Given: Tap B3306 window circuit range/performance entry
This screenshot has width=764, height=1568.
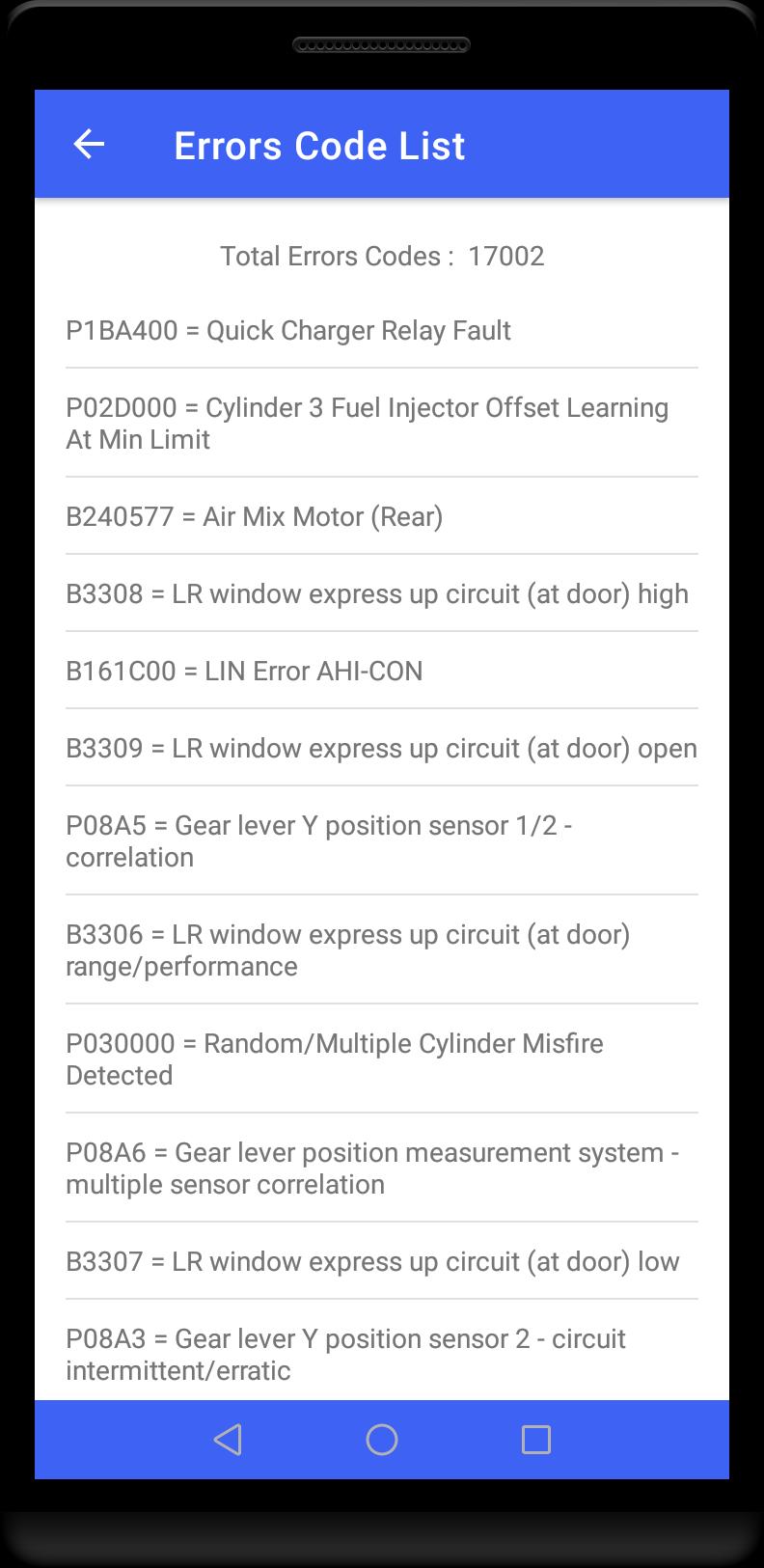Looking at the screenshot, I should pyautogui.click(x=382, y=949).
